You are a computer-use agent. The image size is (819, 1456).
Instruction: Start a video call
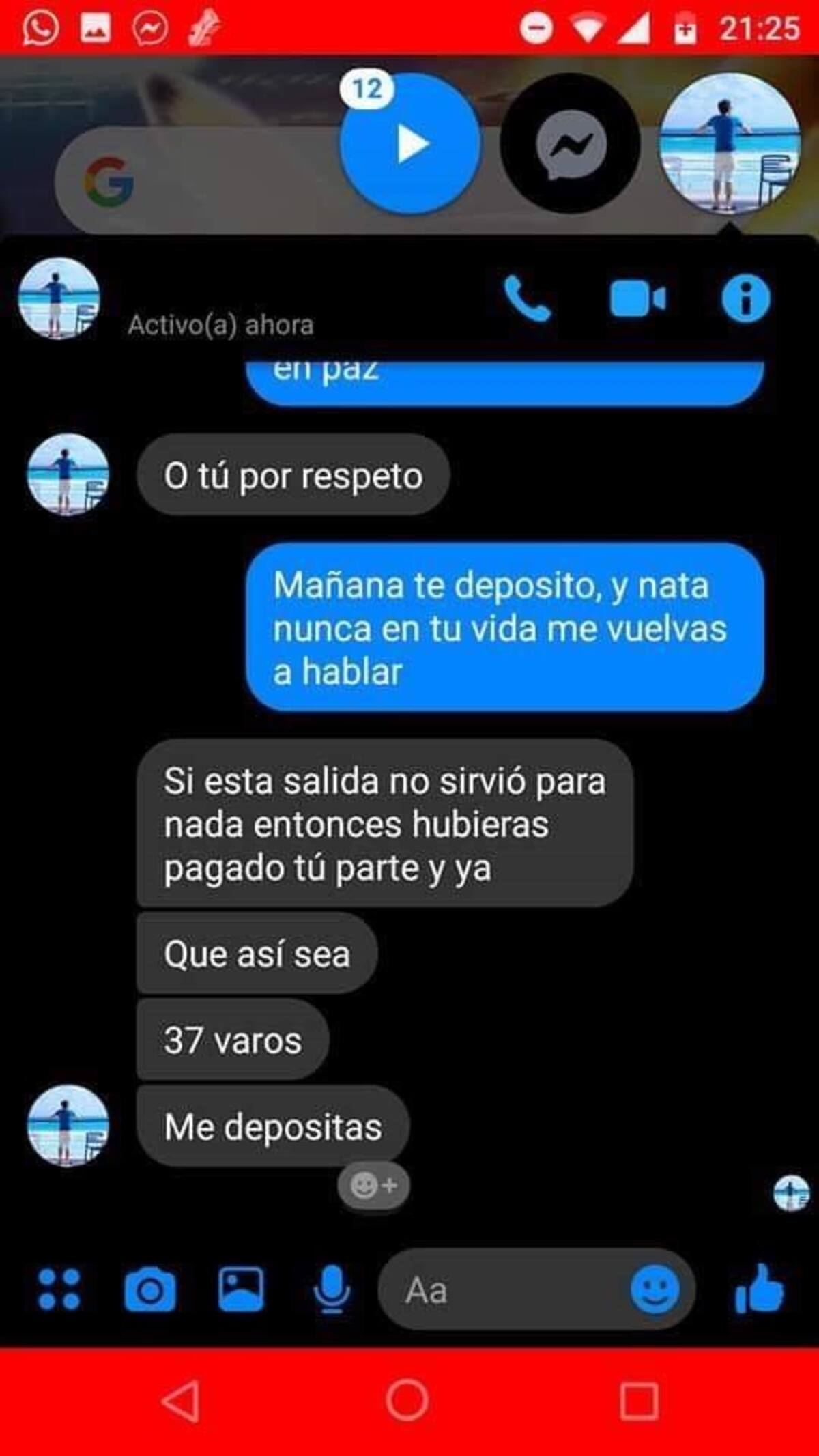pos(637,299)
